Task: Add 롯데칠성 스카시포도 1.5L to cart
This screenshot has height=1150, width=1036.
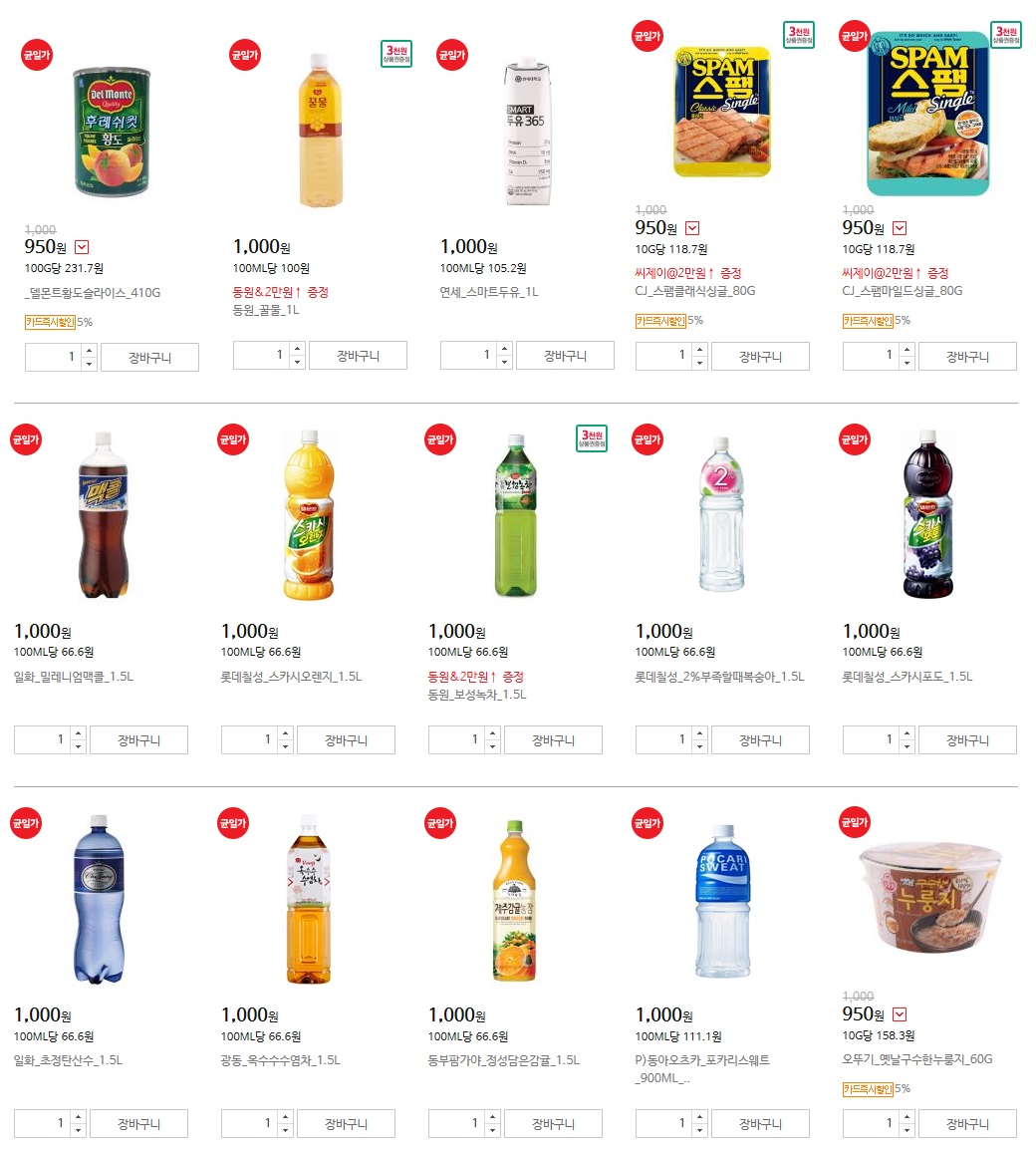Action: coord(968,740)
